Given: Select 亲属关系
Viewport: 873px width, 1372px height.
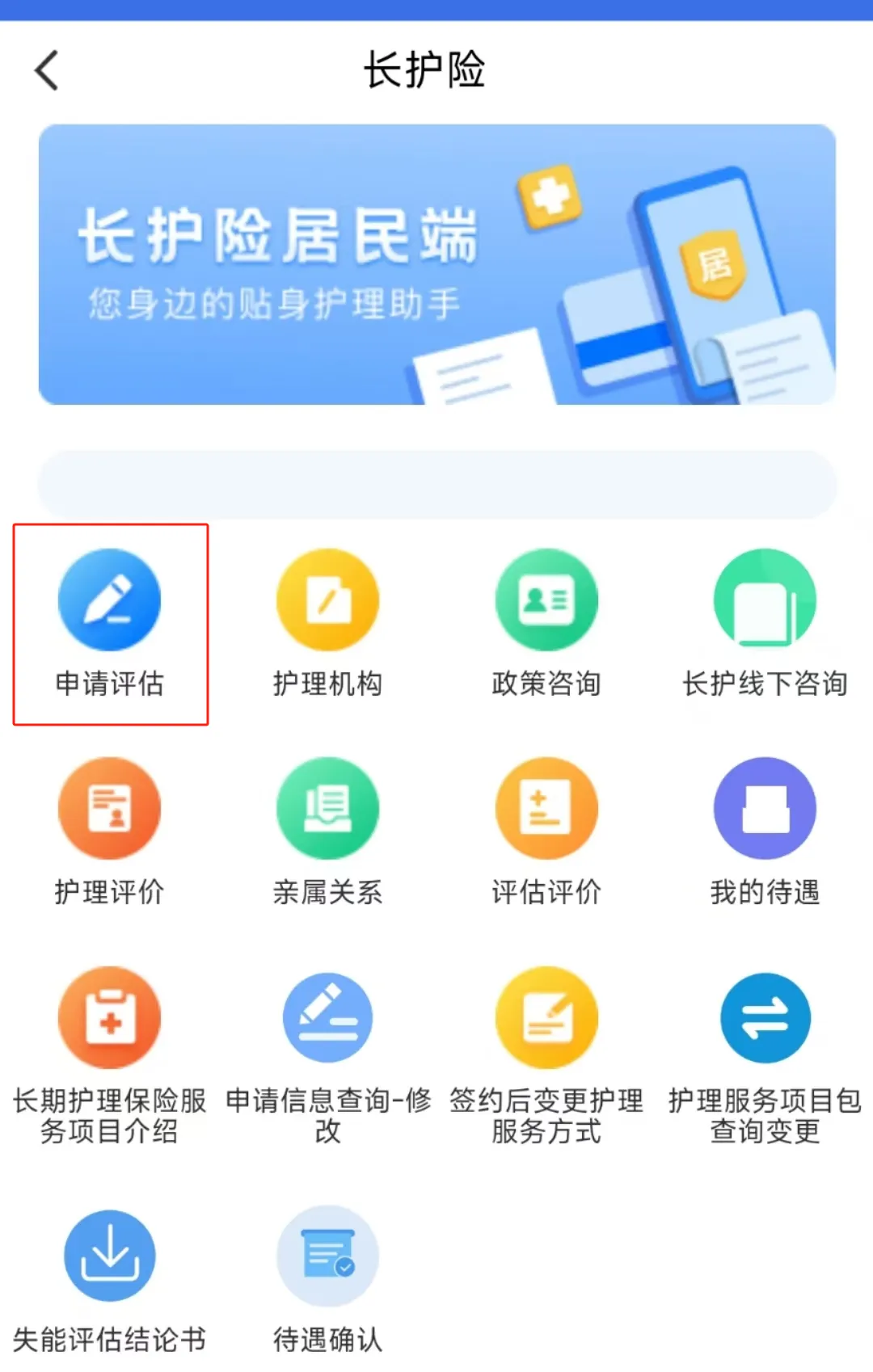Looking at the screenshot, I should [x=327, y=809].
